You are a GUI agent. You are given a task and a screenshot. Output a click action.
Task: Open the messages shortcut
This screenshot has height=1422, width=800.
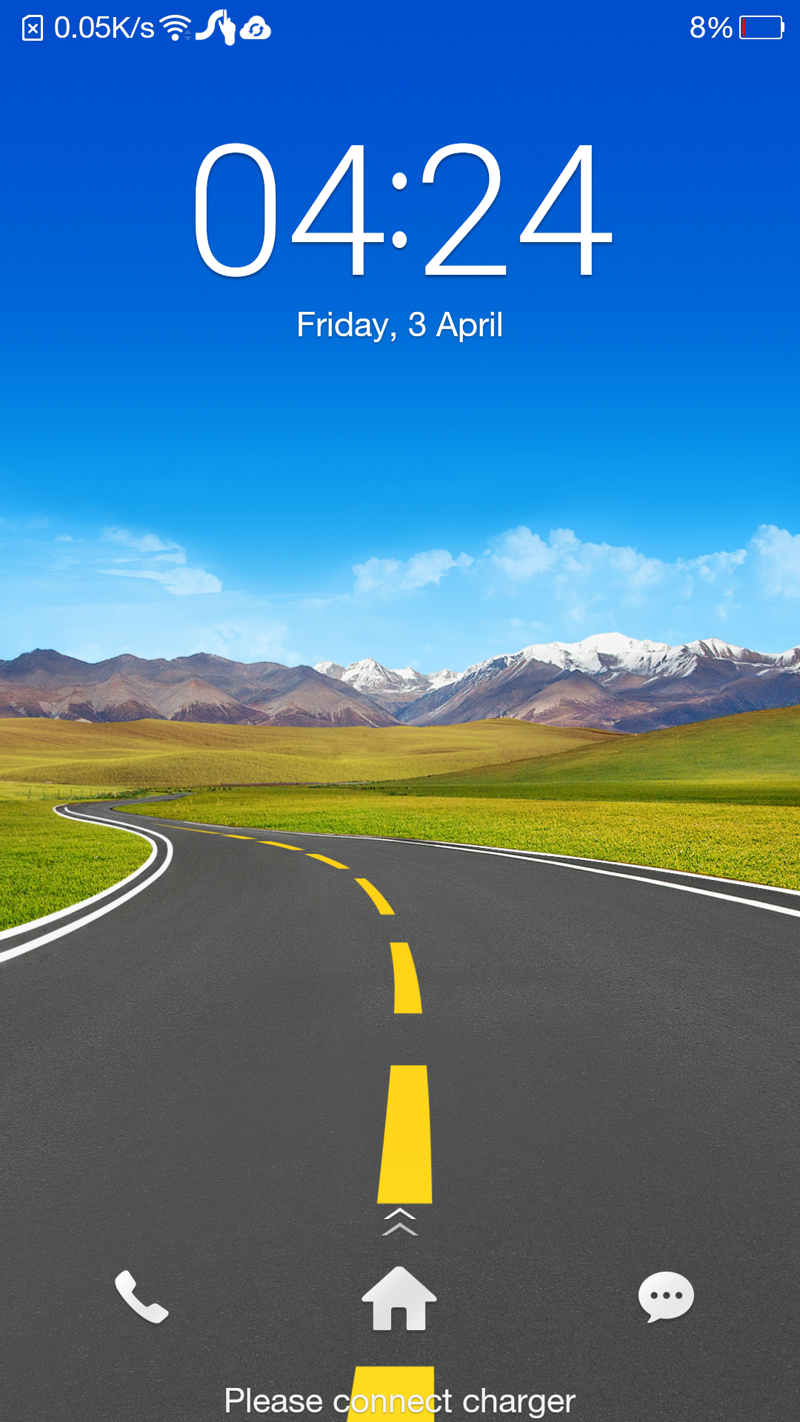coord(666,1297)
